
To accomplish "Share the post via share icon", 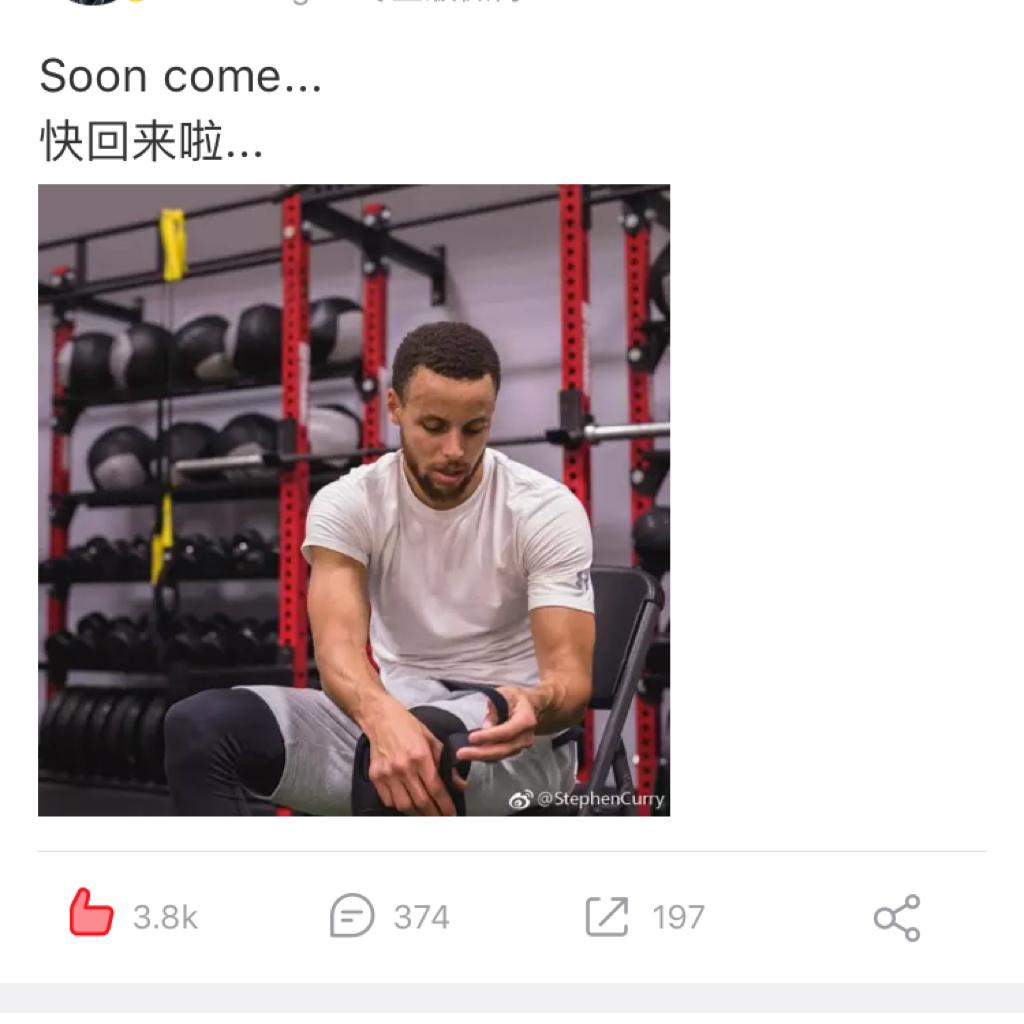I will (x=896, y=917).
